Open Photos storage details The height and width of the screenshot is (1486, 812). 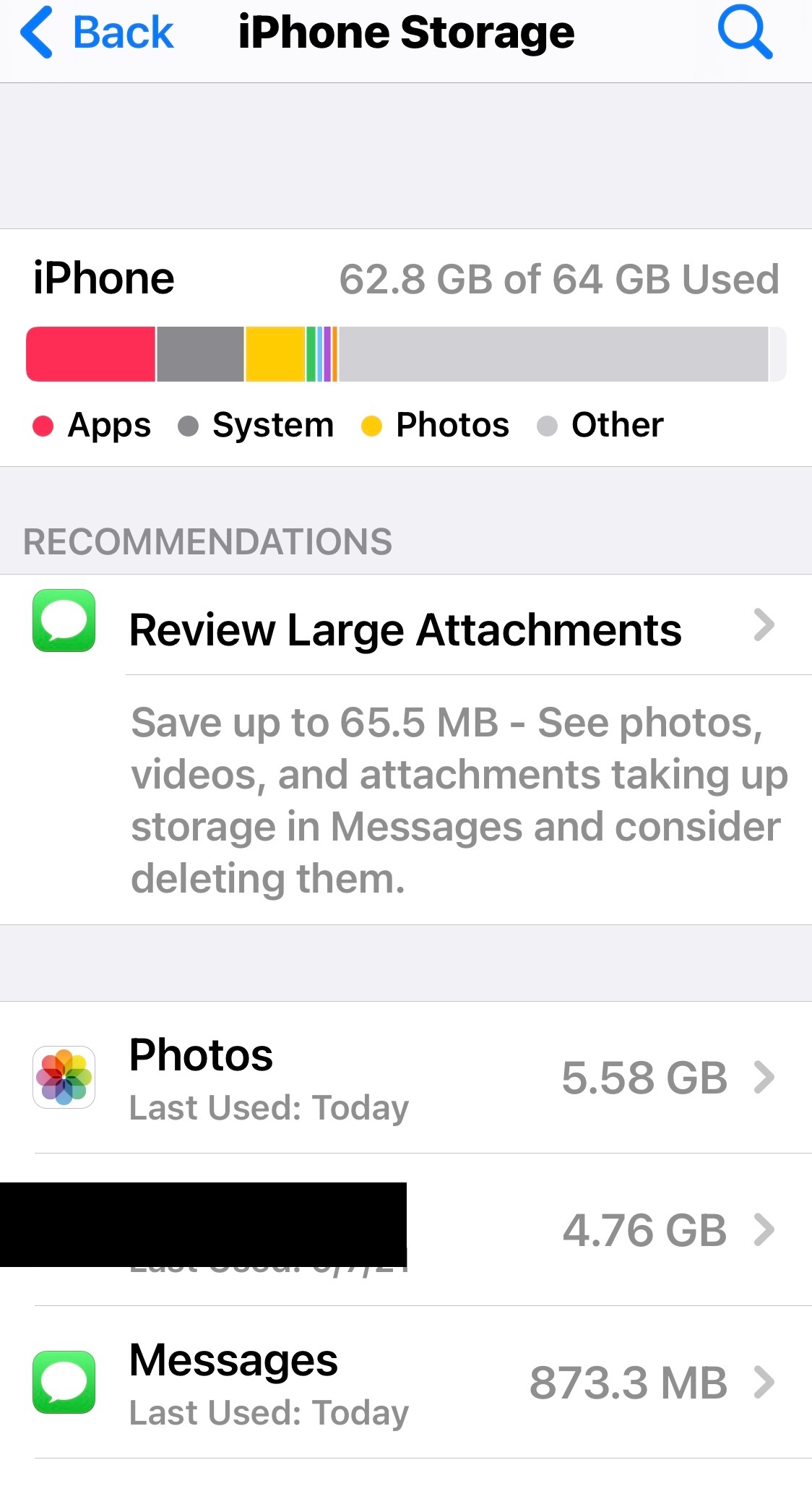click(405, 1077)
